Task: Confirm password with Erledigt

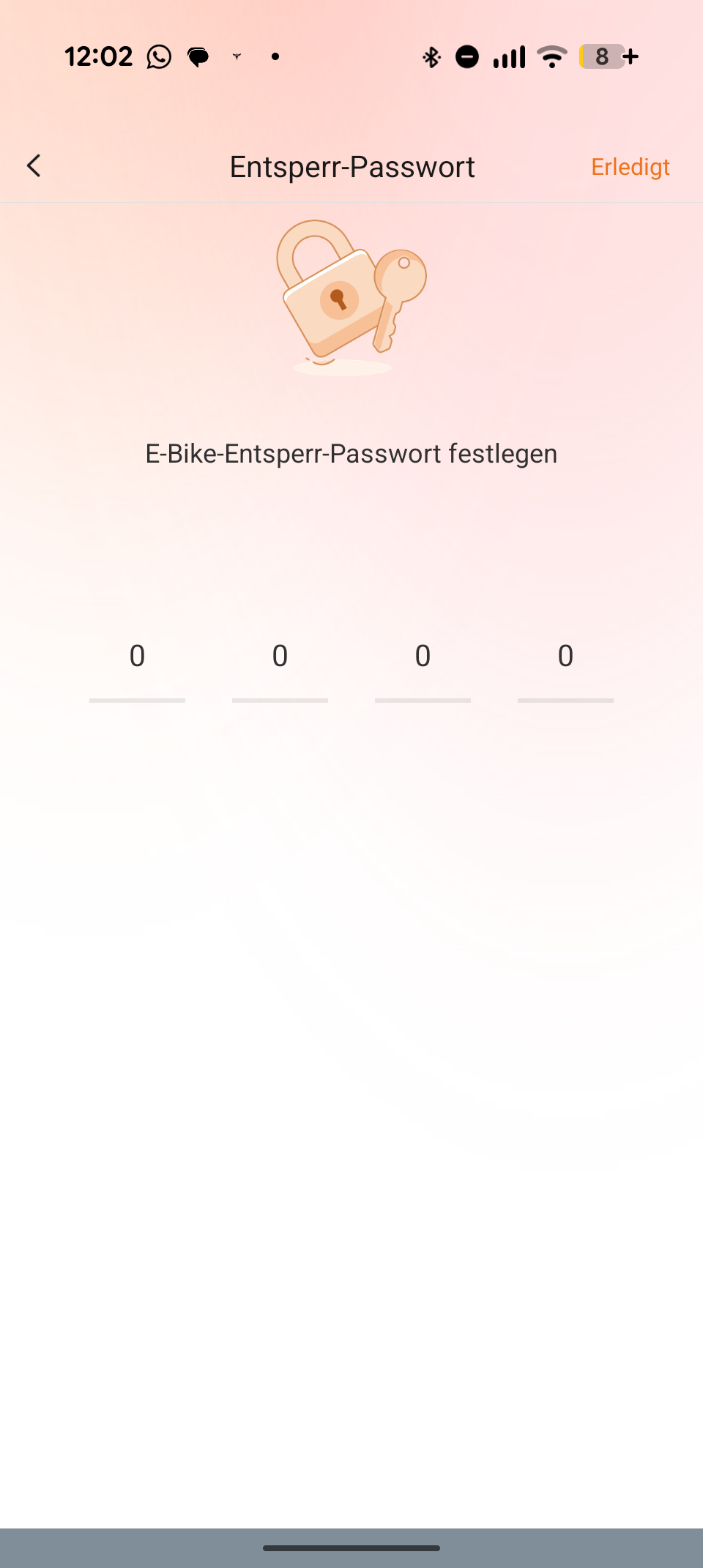Action: (x=631, y=167)
